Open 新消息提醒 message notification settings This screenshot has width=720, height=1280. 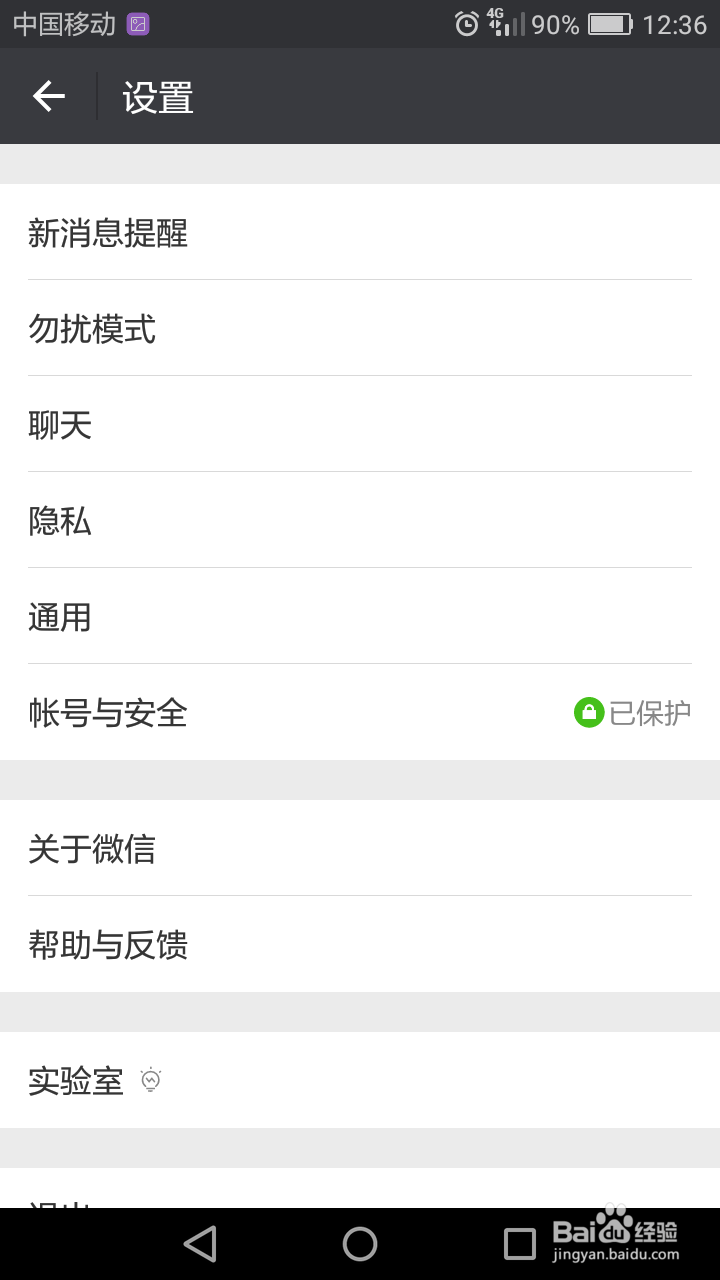109,232
